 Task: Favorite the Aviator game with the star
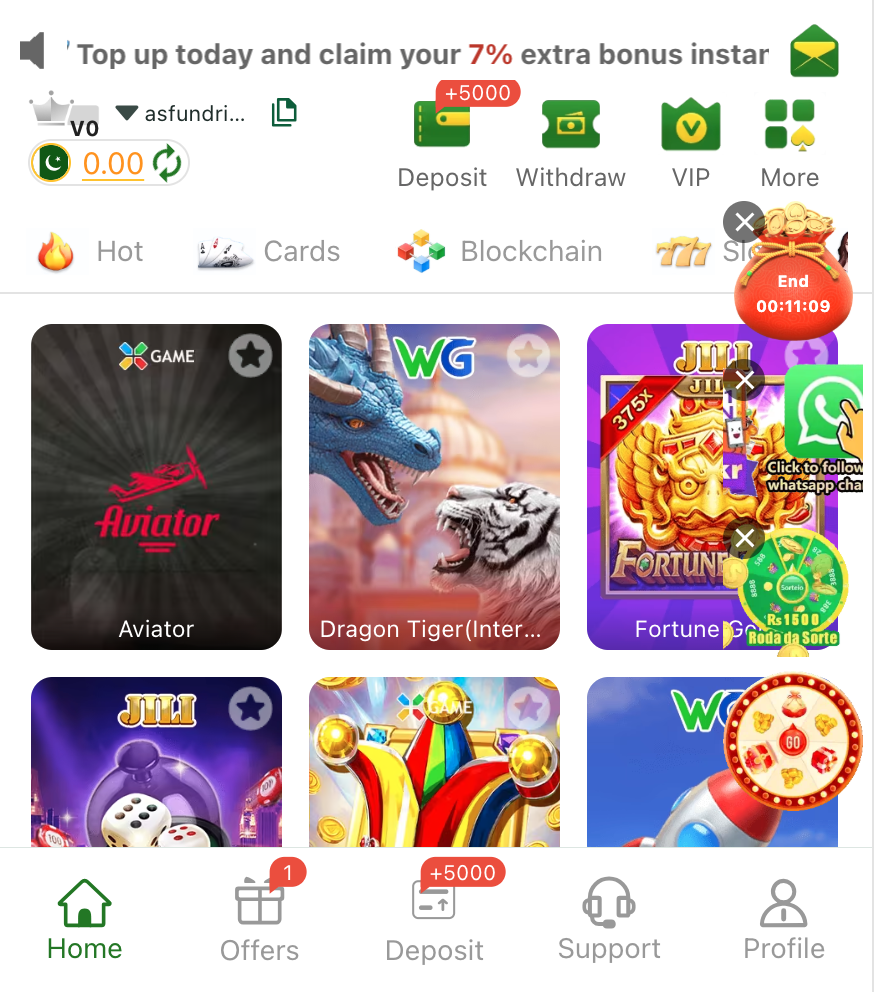tap(250, 355)
